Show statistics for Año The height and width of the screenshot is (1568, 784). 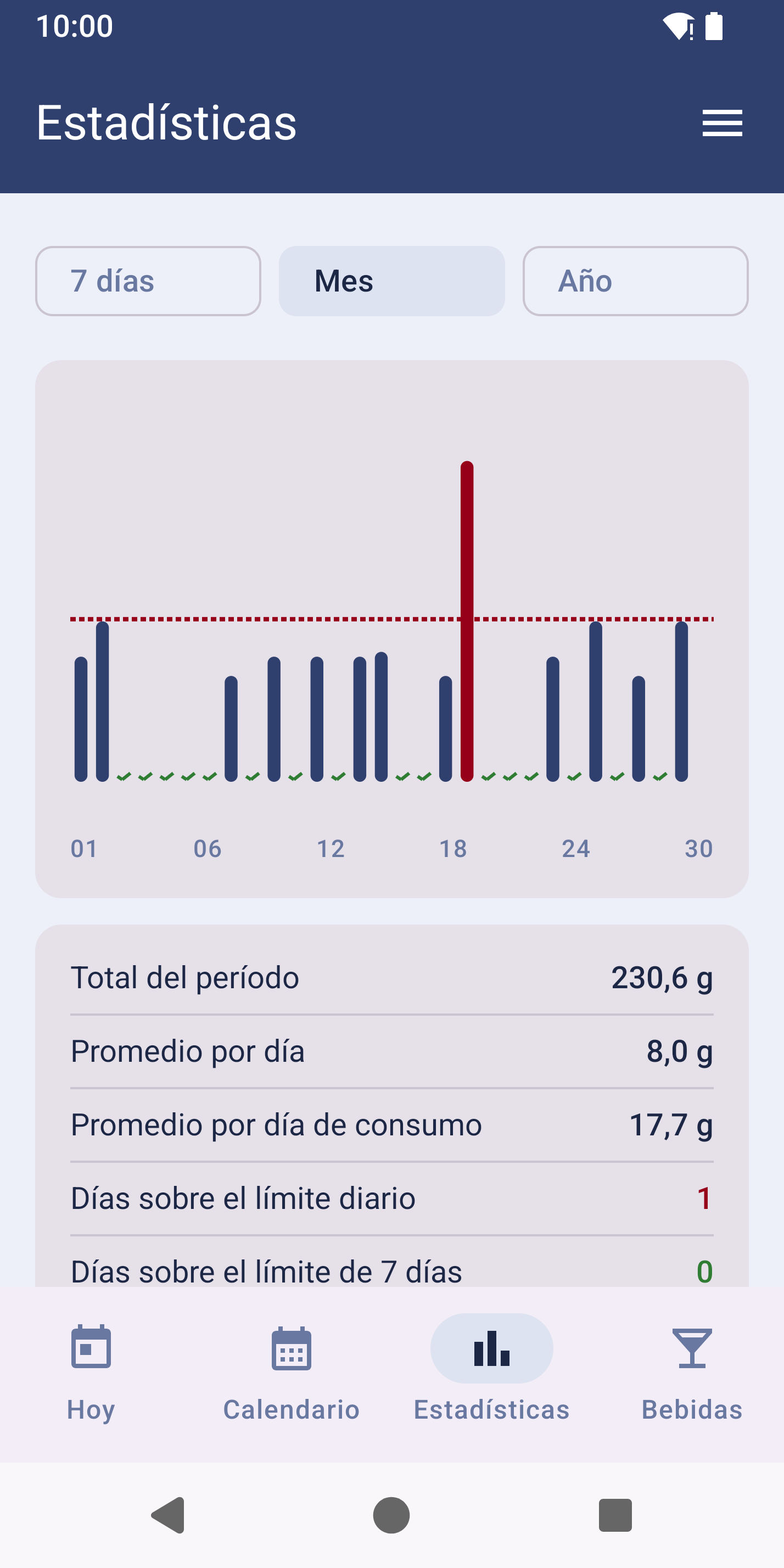click(635, 281)
